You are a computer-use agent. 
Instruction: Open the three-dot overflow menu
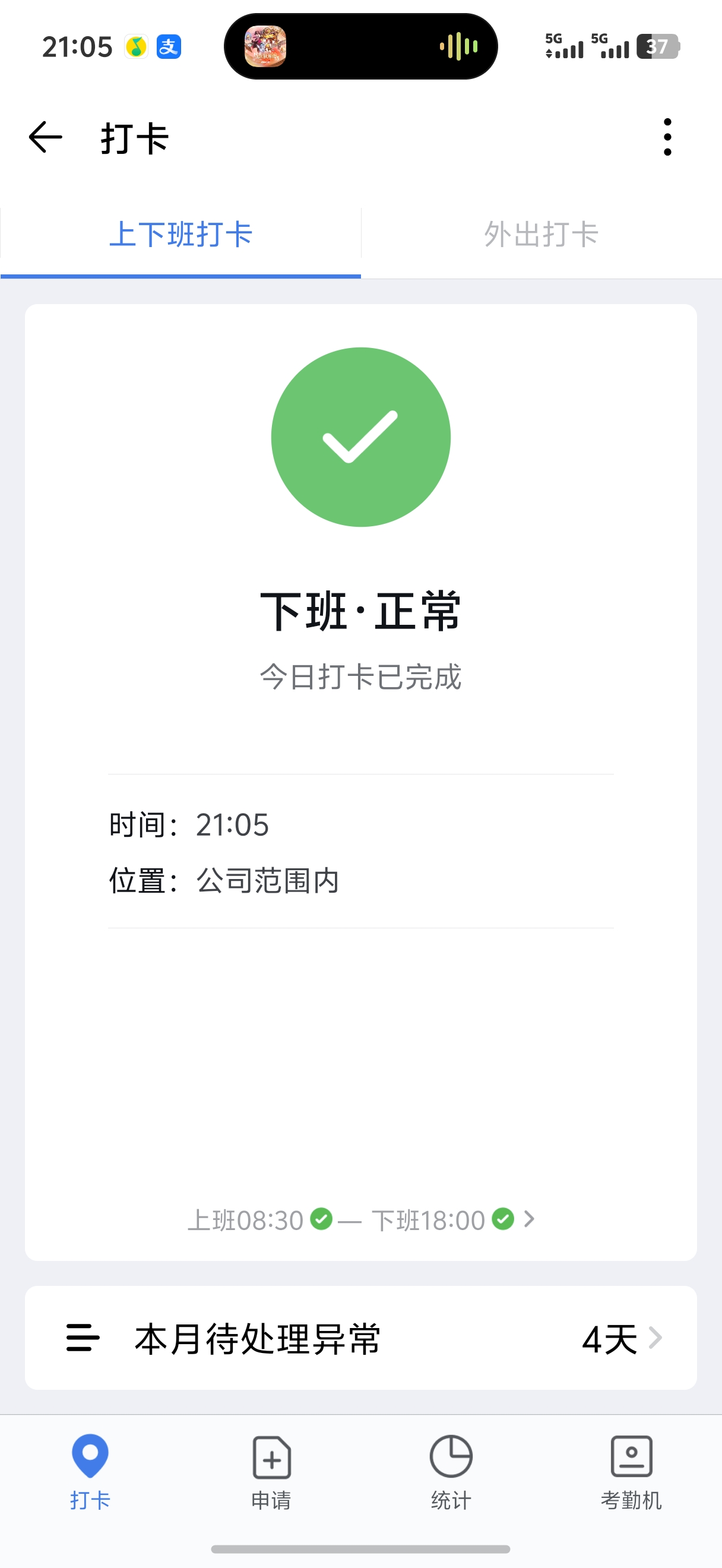pyautogui.click(x=667, y=138)
